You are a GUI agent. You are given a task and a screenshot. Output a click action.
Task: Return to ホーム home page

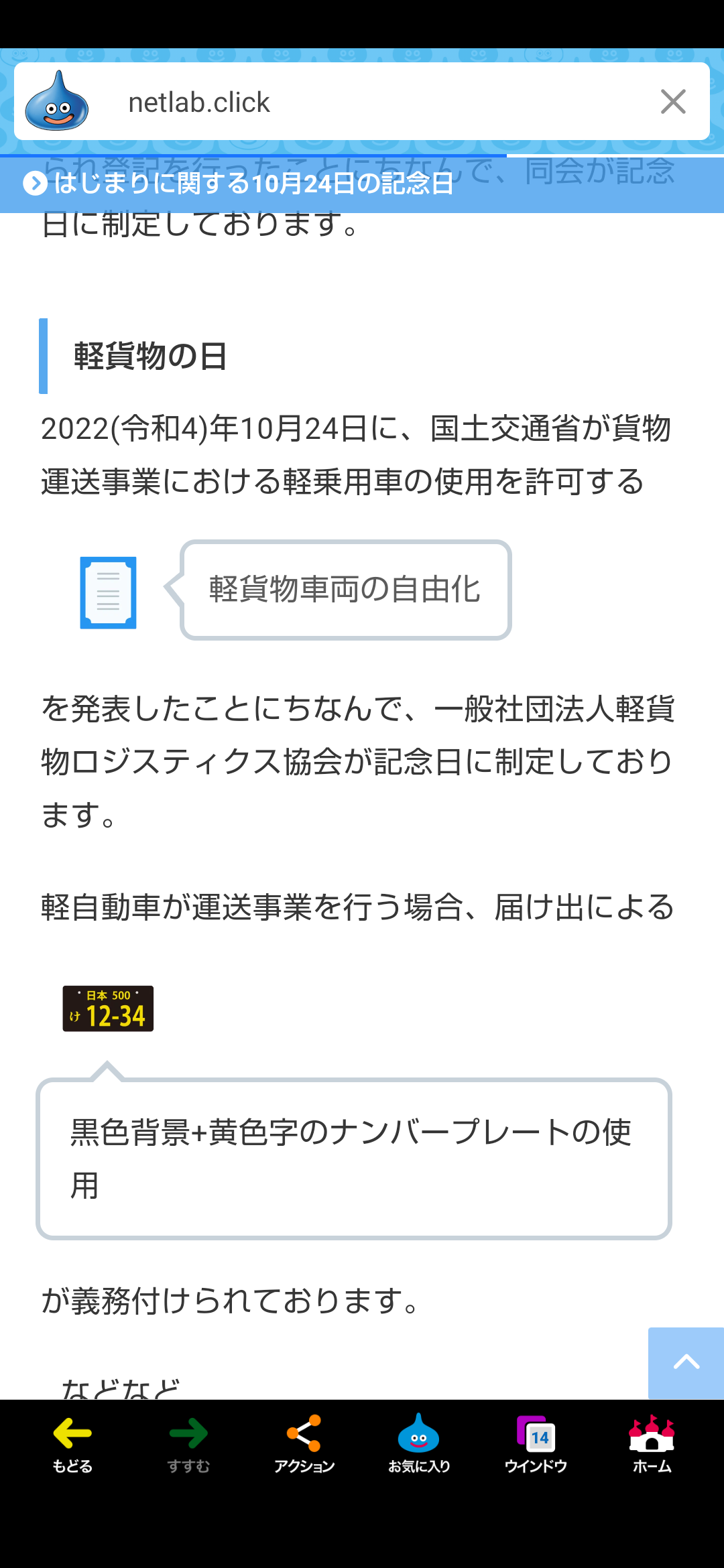[x=652, y=1444]
